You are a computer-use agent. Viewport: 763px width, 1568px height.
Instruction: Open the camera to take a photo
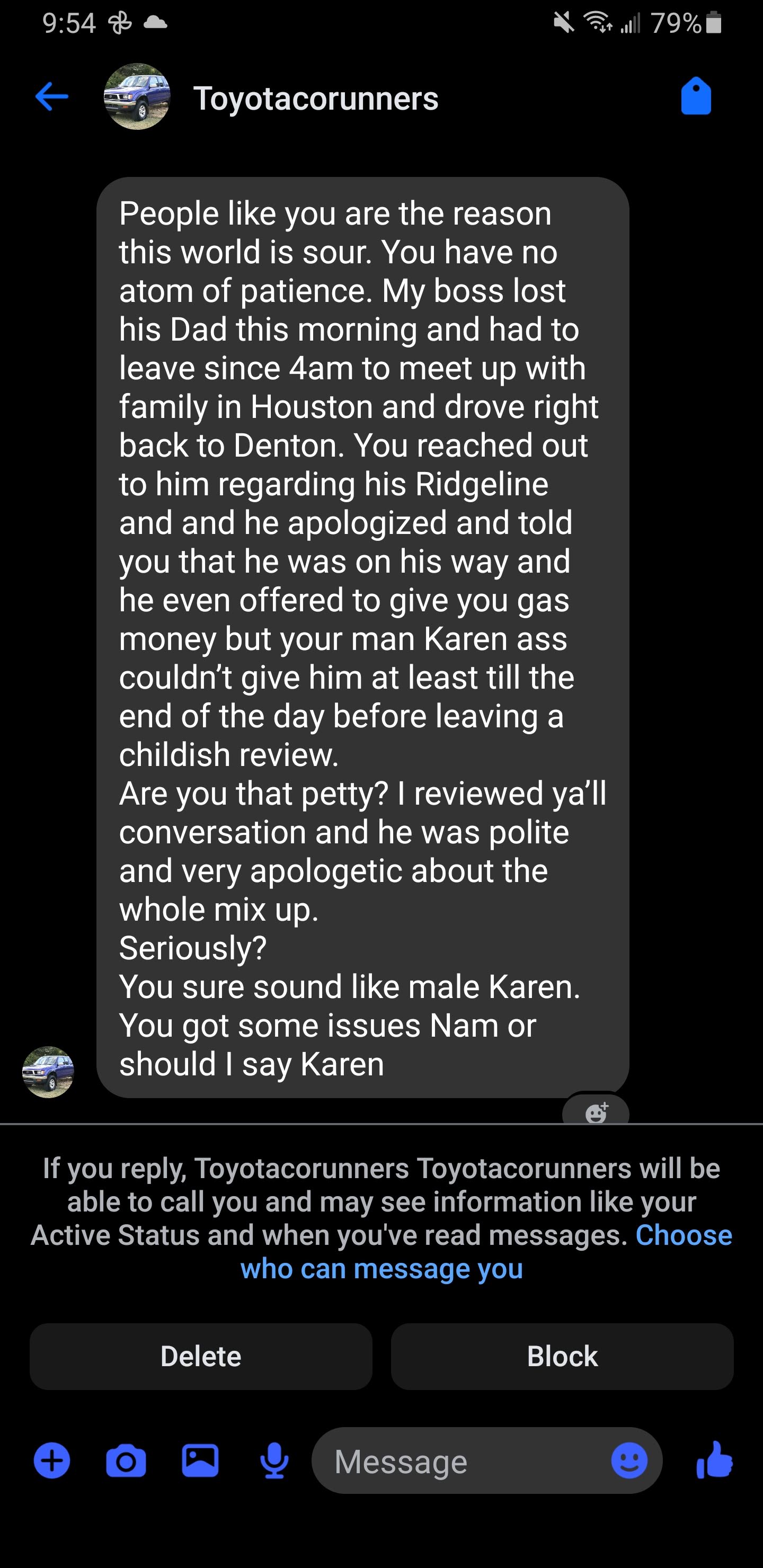[126, 1461]
